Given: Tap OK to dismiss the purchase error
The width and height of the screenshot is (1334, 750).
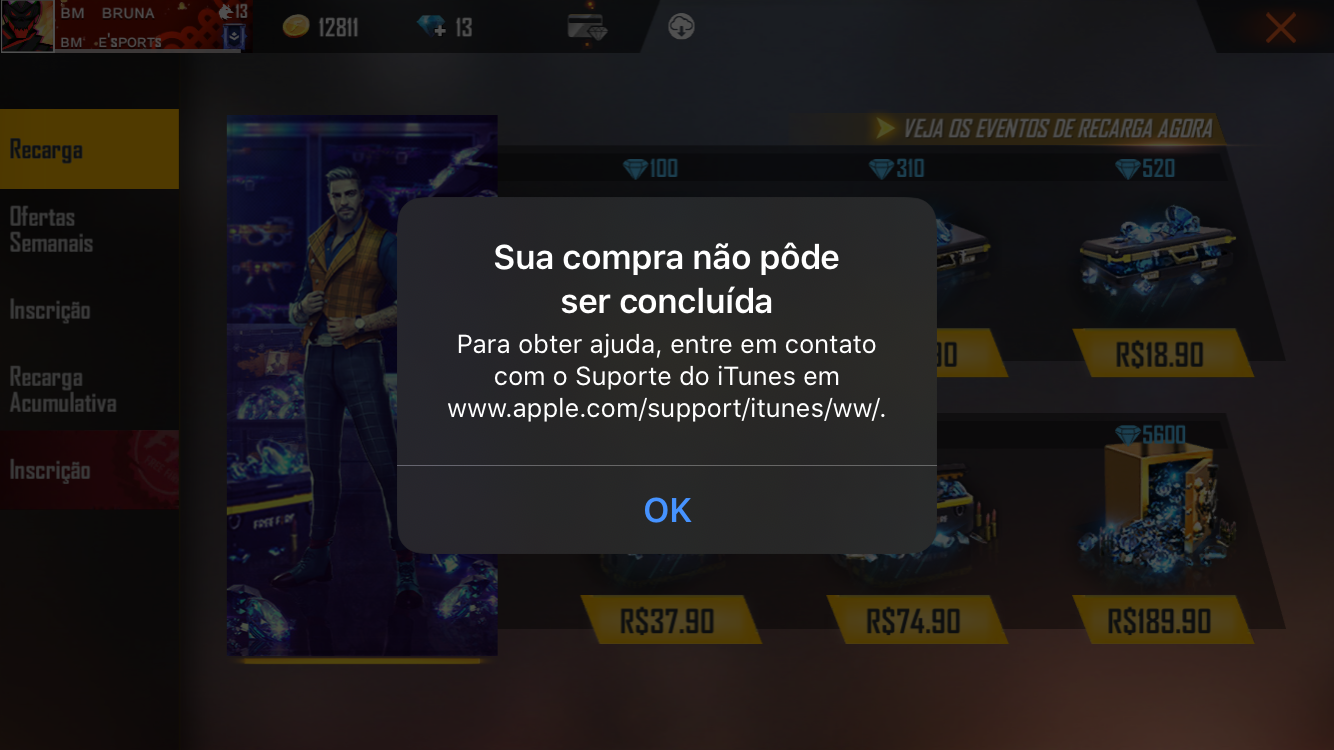Looking at the screenshot, I should click(x=667, y=510).
